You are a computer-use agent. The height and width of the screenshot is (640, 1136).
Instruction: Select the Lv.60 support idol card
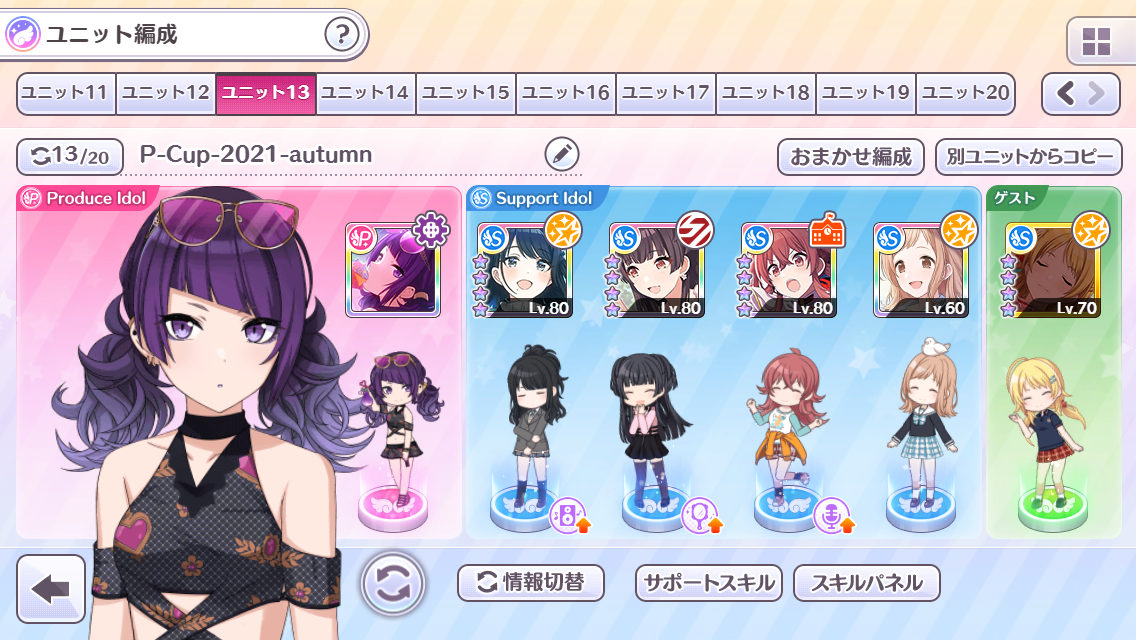point(921,270)
